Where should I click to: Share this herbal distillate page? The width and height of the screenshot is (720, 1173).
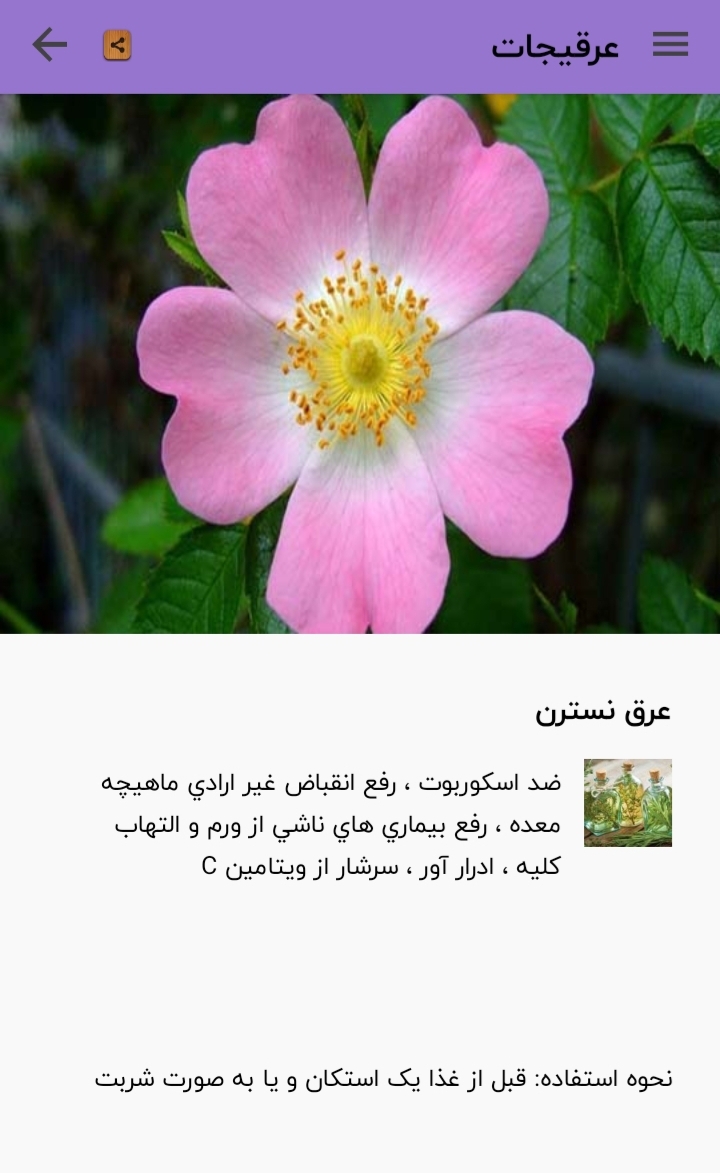tap(117, 45)
